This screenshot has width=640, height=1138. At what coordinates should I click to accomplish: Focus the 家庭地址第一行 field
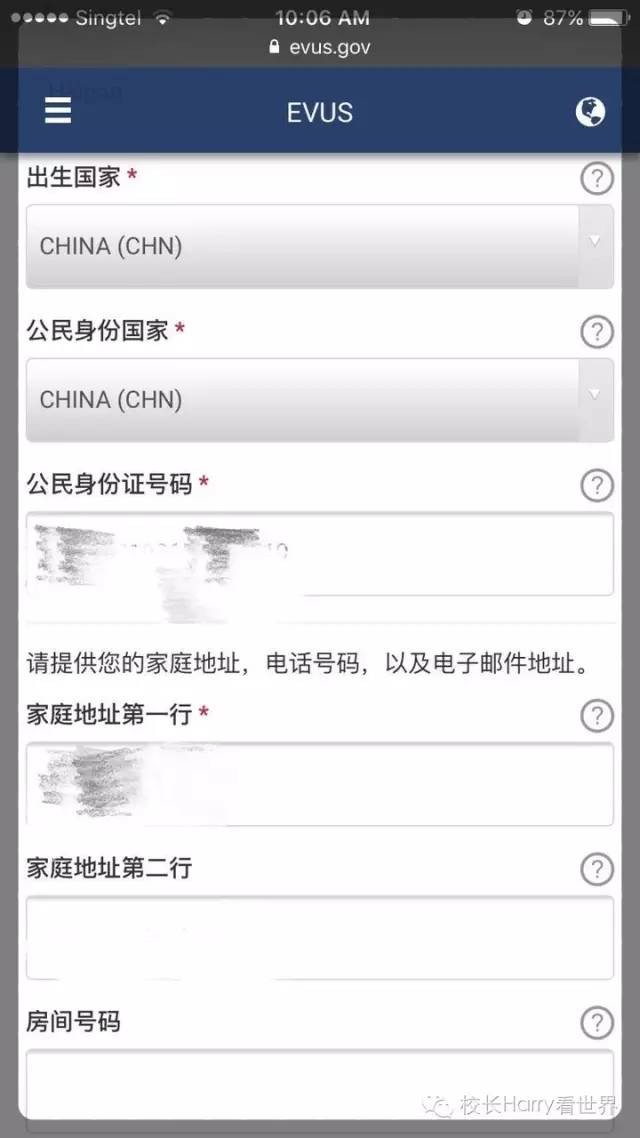tap(320, 784)
